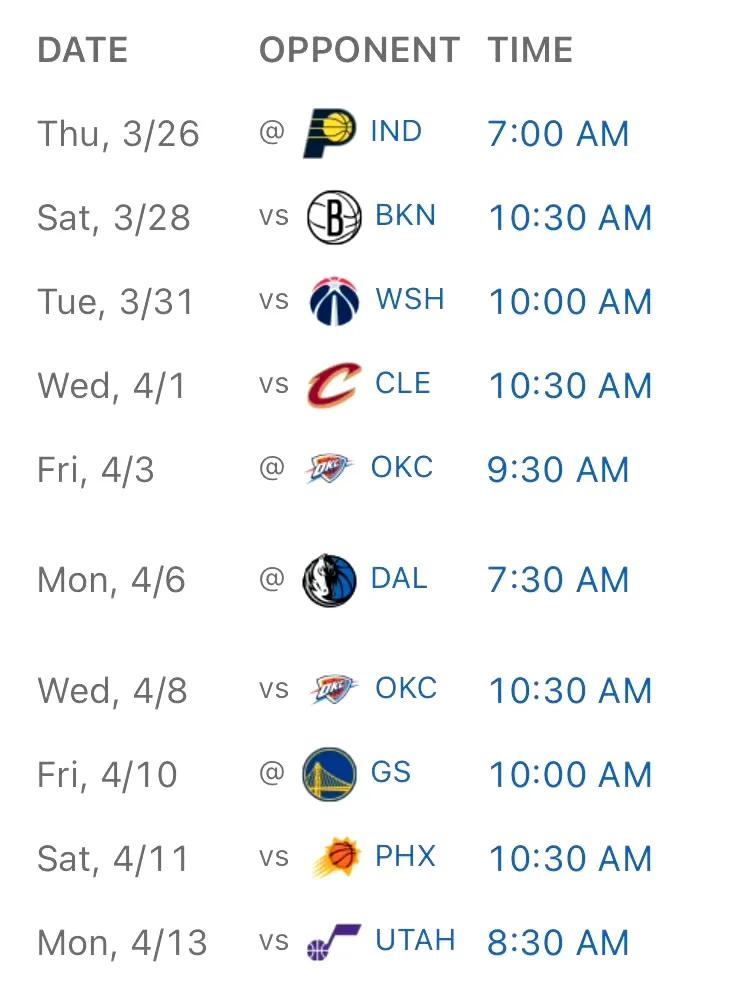Open the BKN team link
Screen dimensions: 744x993
coord(405,215)
